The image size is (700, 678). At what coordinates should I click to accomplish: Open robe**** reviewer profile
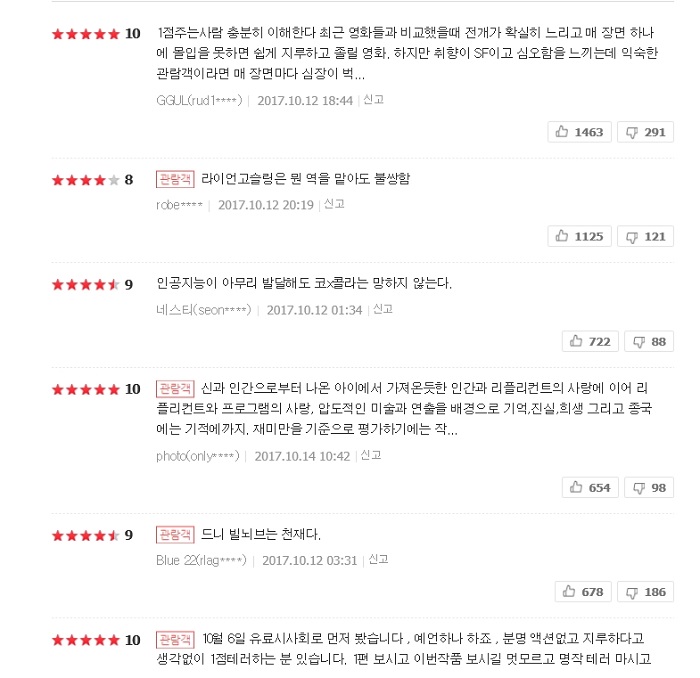point(180,205)
